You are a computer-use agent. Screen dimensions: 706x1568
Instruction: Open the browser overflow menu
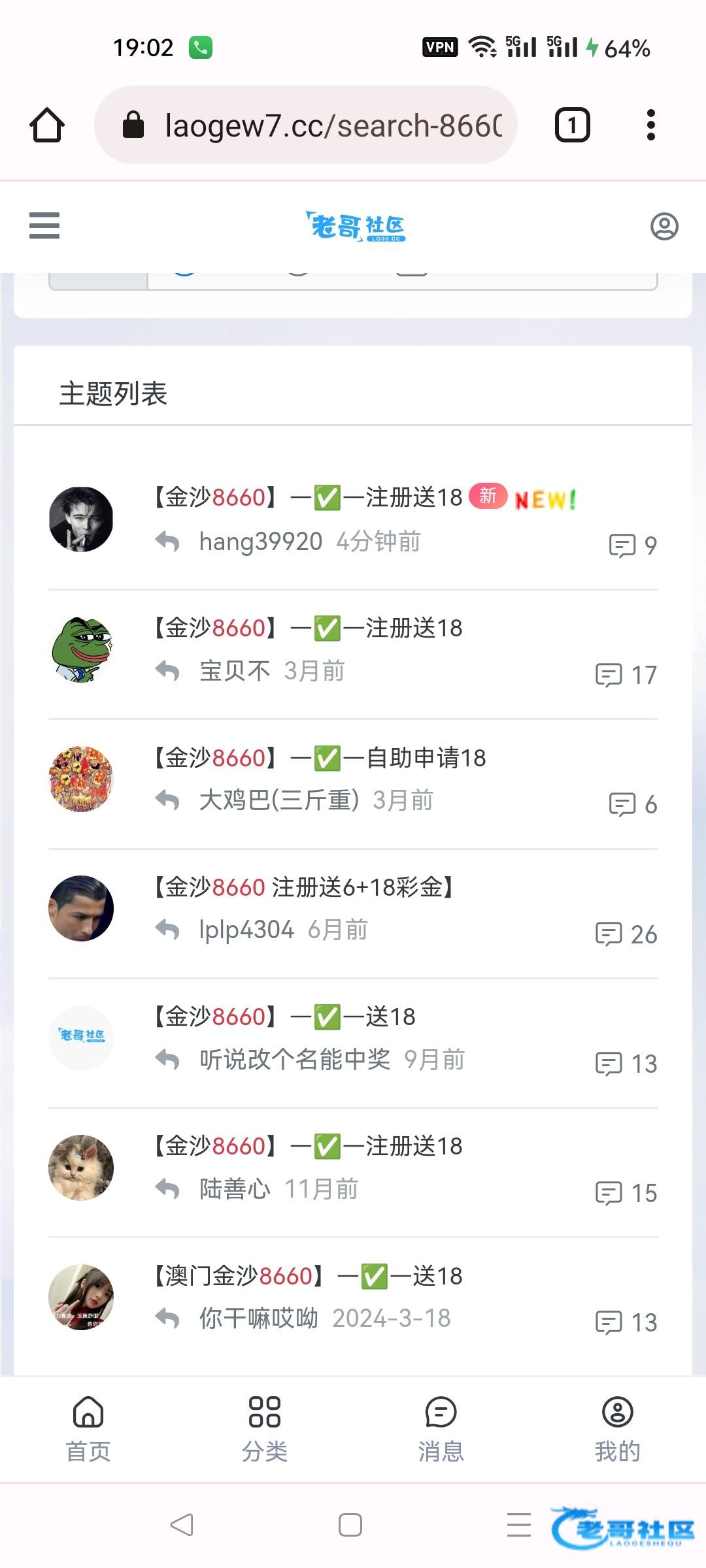tap(650, 125)
